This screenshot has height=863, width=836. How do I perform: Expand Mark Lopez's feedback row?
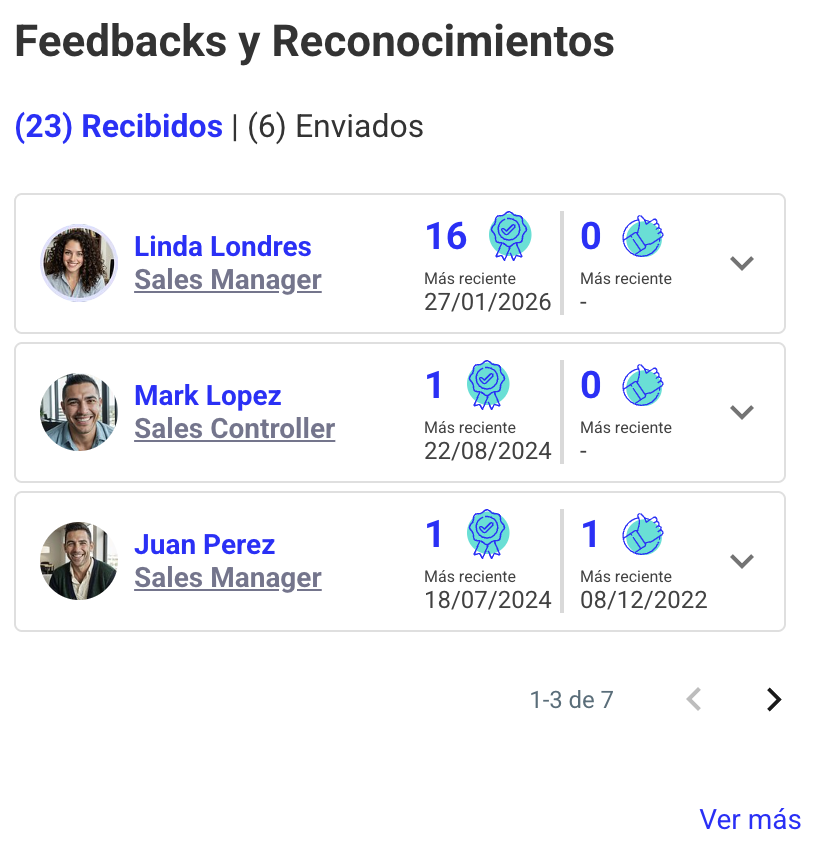click(x=741, y=412)
